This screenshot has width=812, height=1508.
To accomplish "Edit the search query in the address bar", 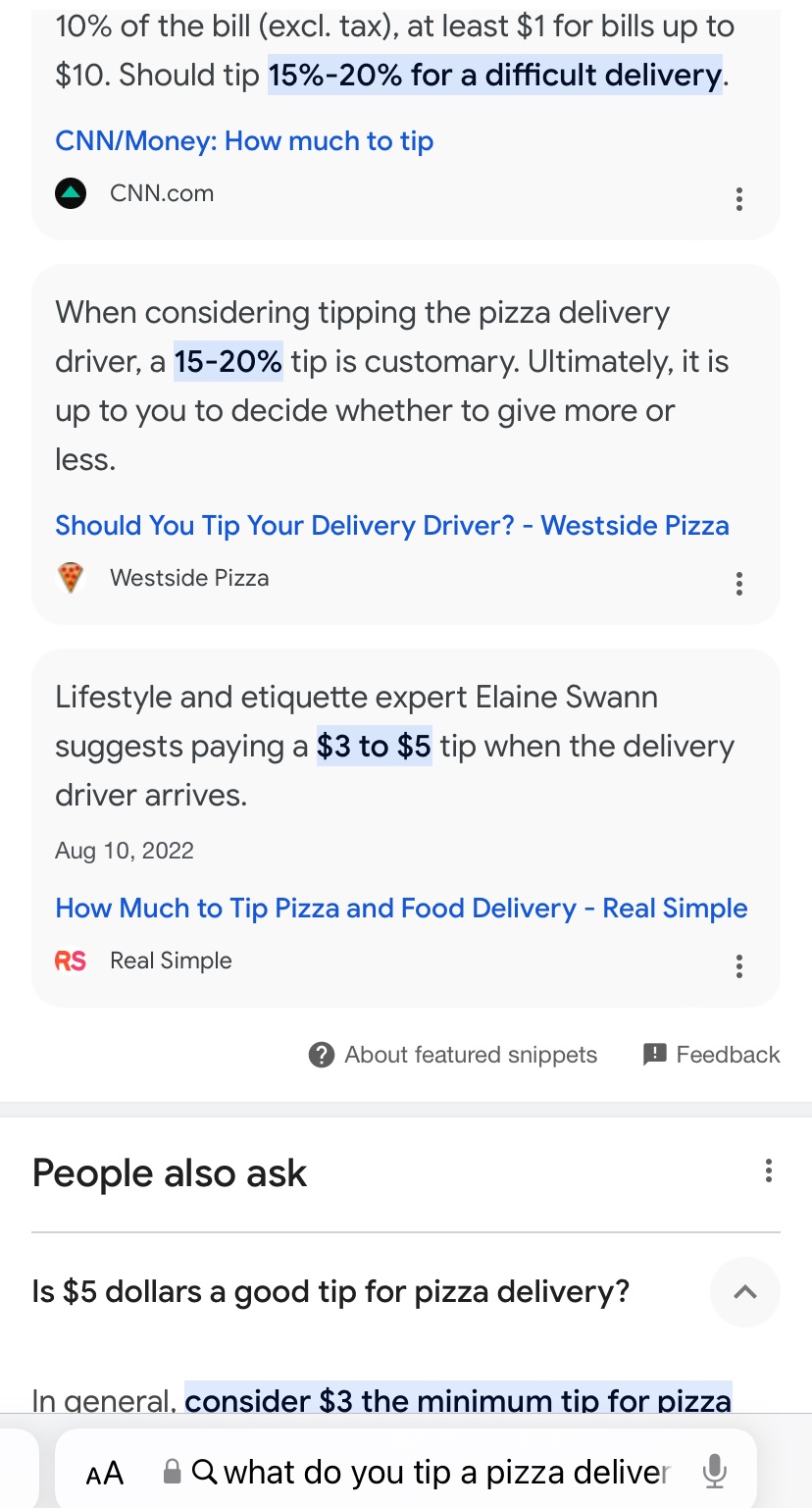I will pyautogui.click(x=431, y=1472).
